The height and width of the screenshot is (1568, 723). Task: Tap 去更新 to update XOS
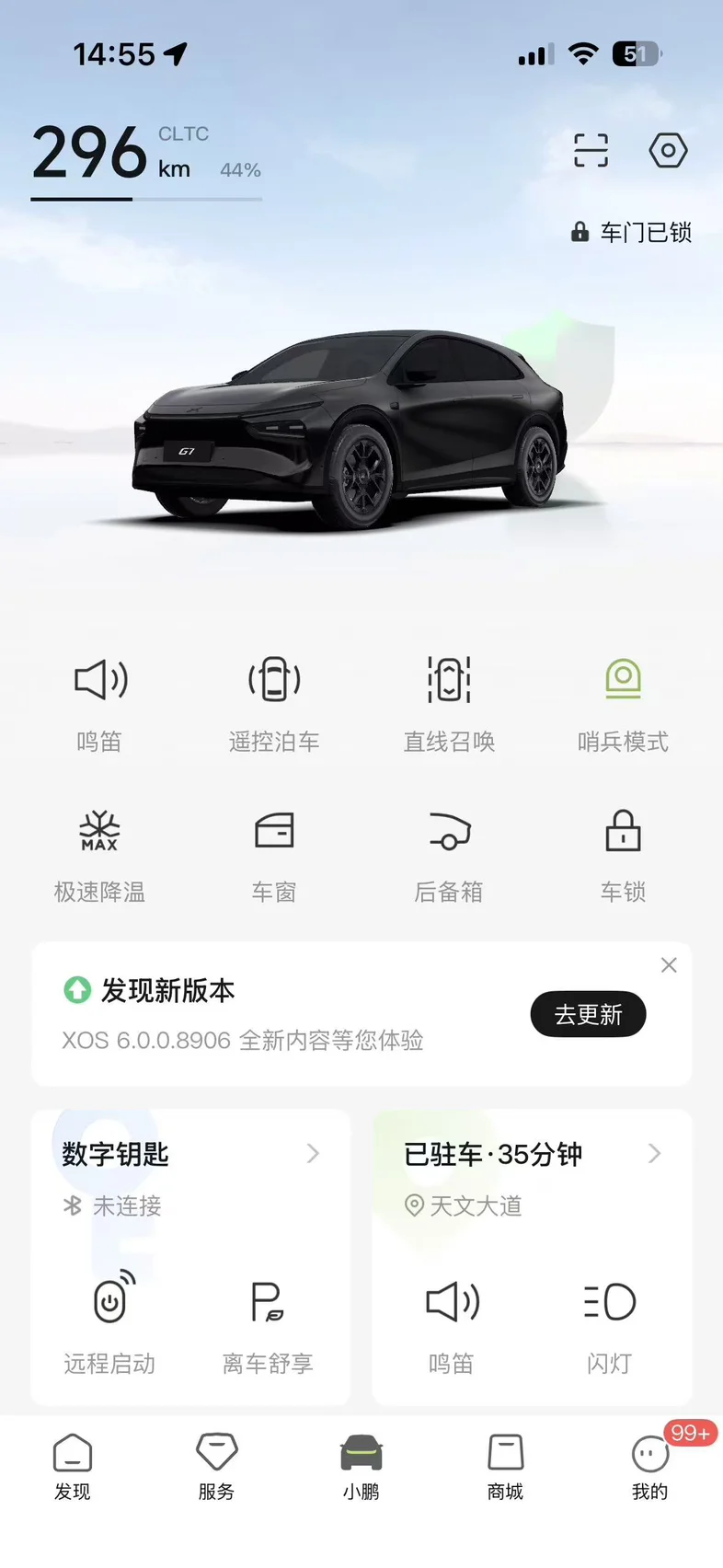(x=588, y=1014)
